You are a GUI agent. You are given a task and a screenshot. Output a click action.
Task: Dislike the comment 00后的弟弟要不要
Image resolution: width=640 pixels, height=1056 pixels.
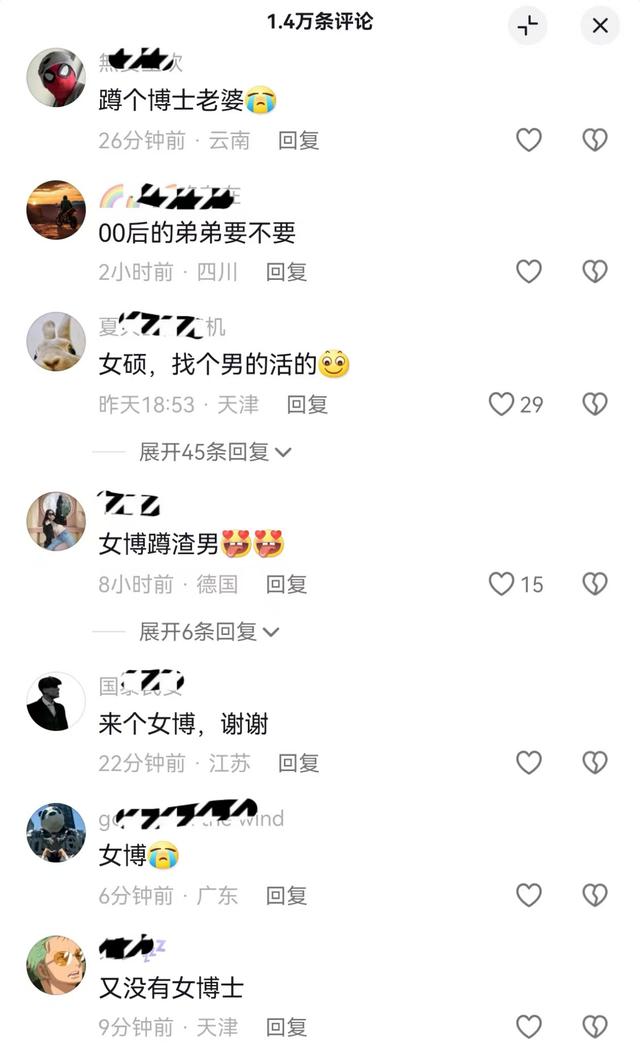click(x=595, y=271)
